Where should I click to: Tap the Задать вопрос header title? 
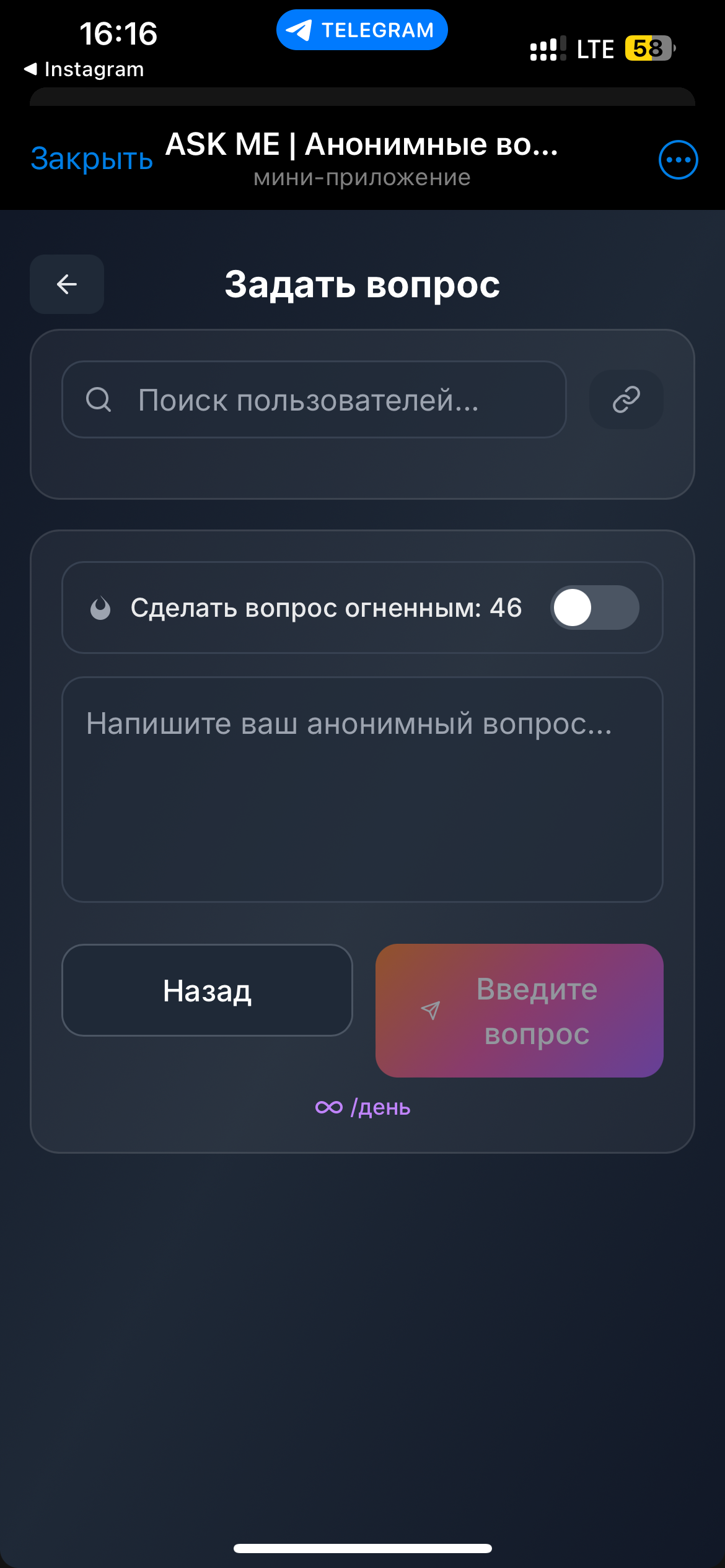[362, 284]
